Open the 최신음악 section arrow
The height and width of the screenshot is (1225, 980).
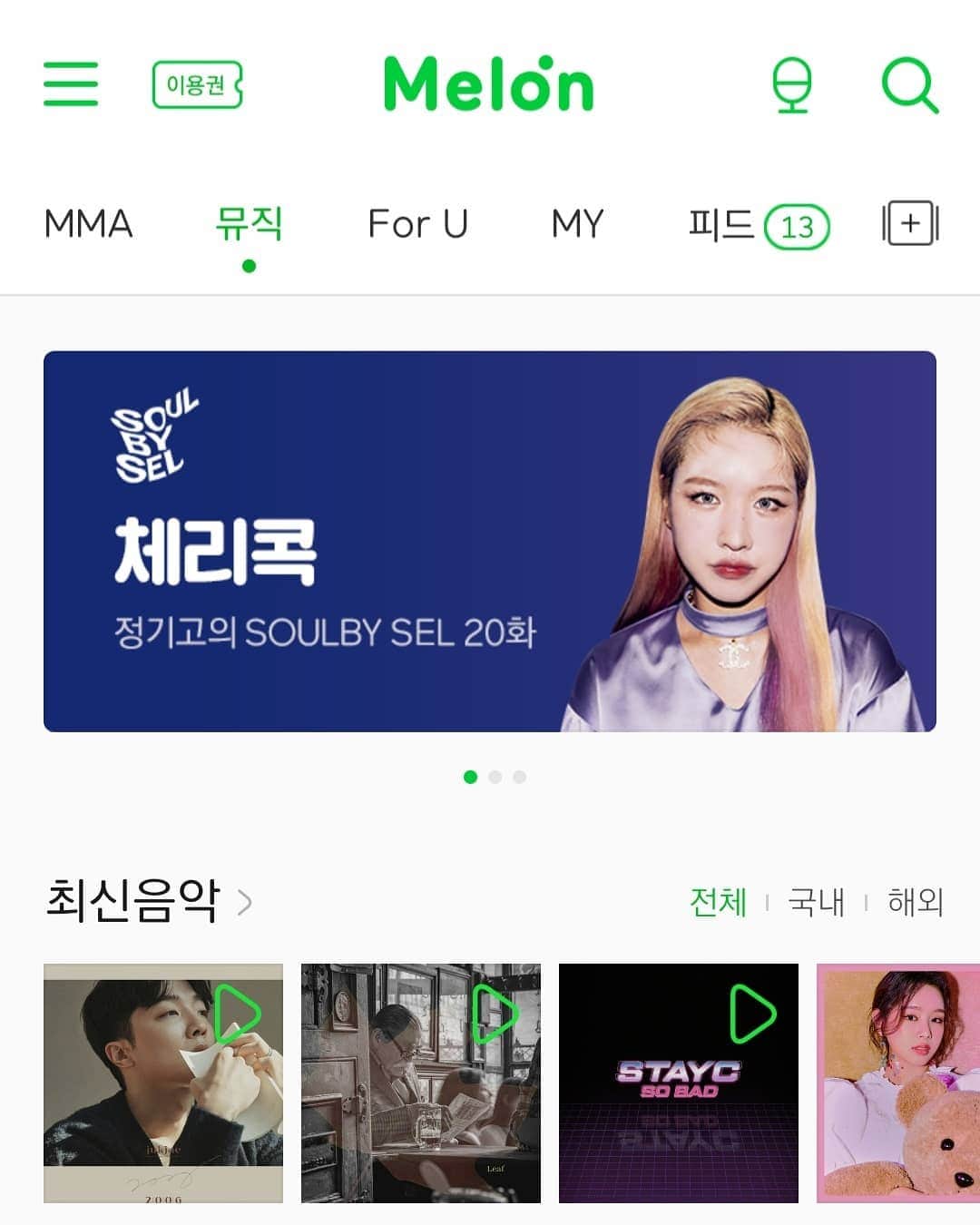[244, 903]
